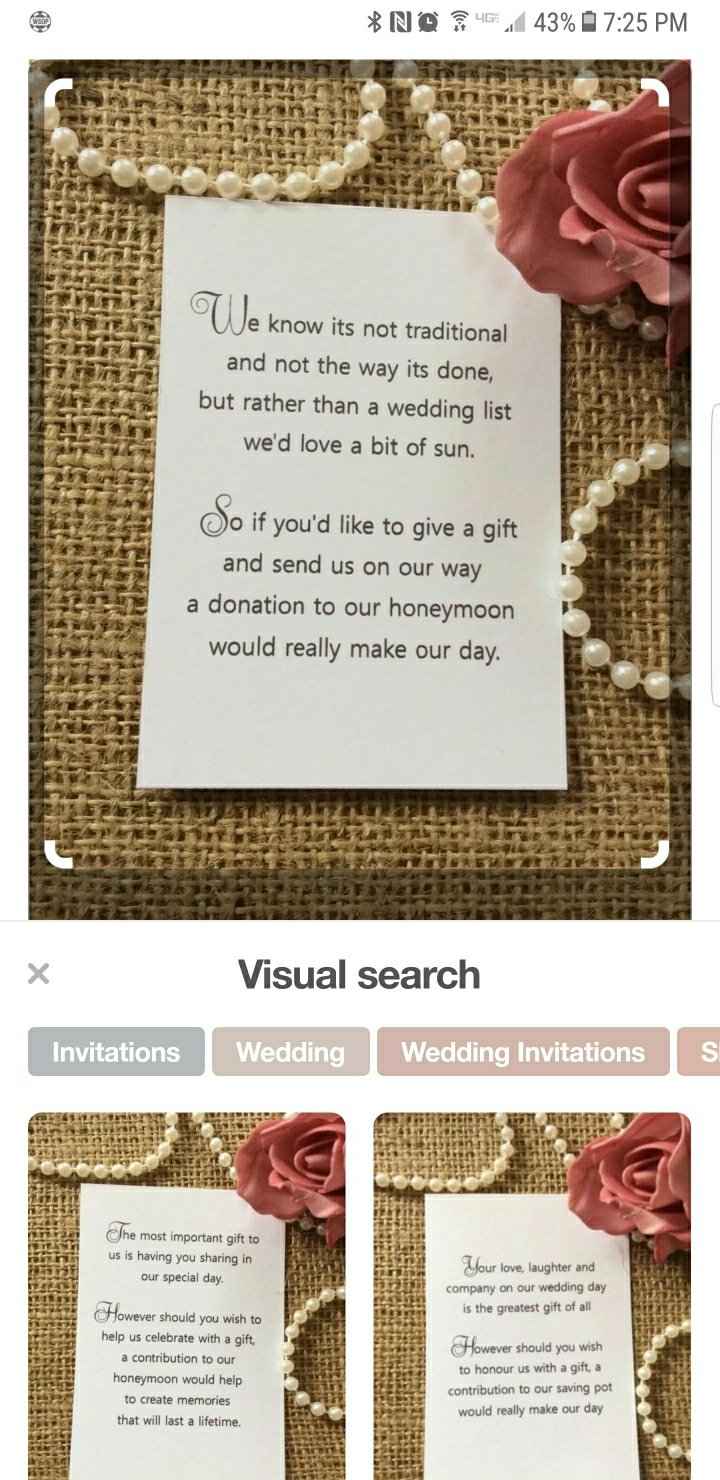720x1480 pixels.
Task: Select the Invitations filter chip
Action: point(116,1052)
